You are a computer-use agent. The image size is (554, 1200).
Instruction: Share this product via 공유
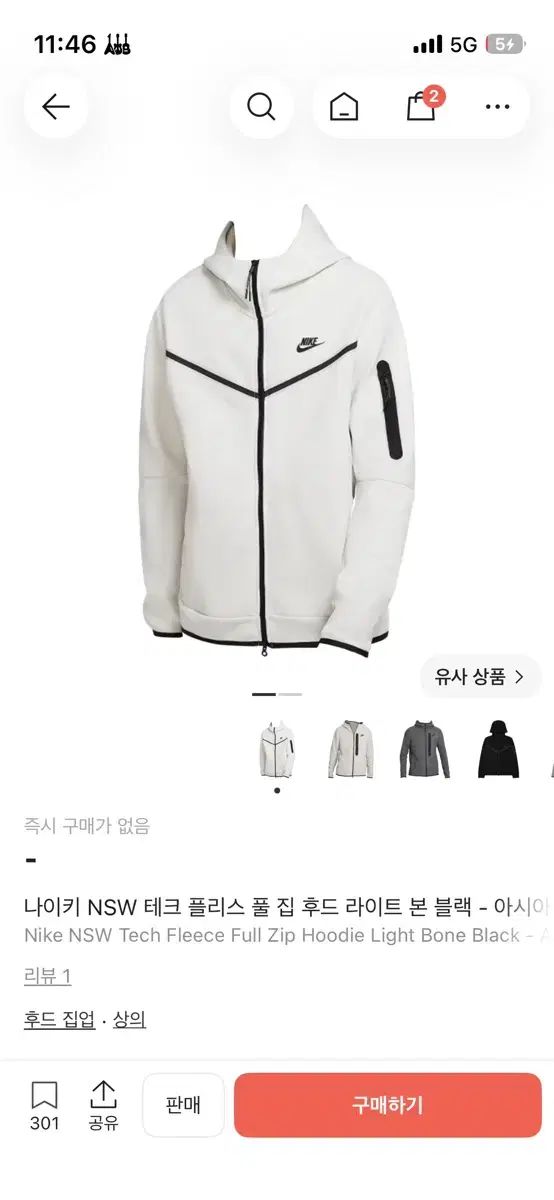(103, 1105)
